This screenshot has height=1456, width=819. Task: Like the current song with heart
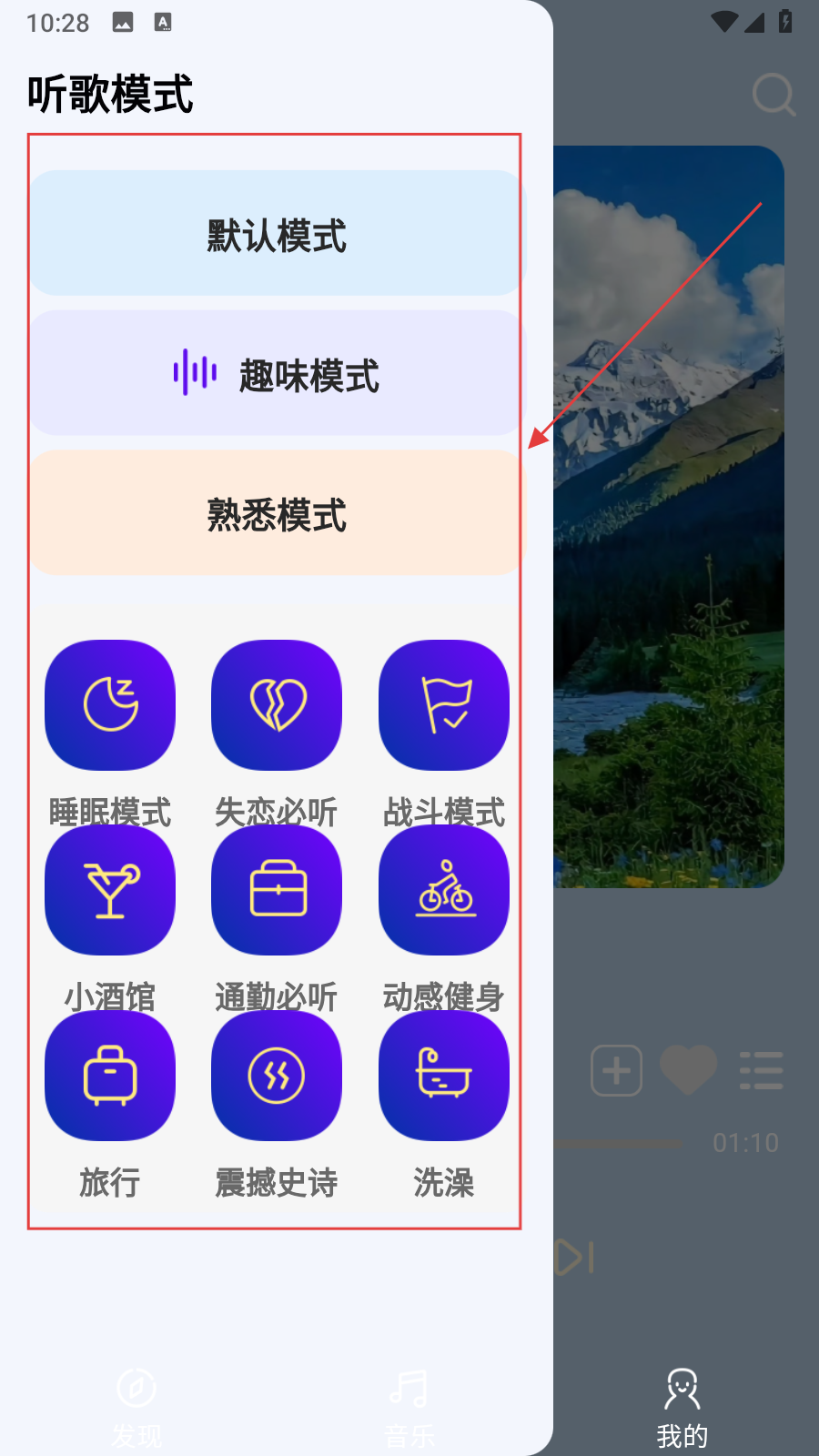click(689, 1070)
